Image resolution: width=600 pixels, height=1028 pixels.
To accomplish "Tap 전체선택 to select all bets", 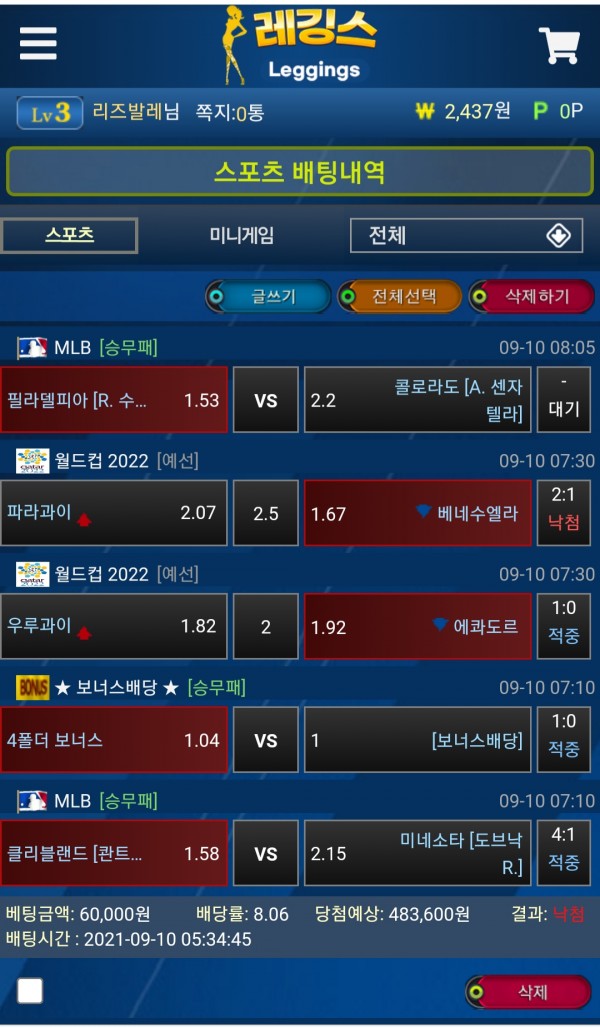I will [x=401, y=297].
